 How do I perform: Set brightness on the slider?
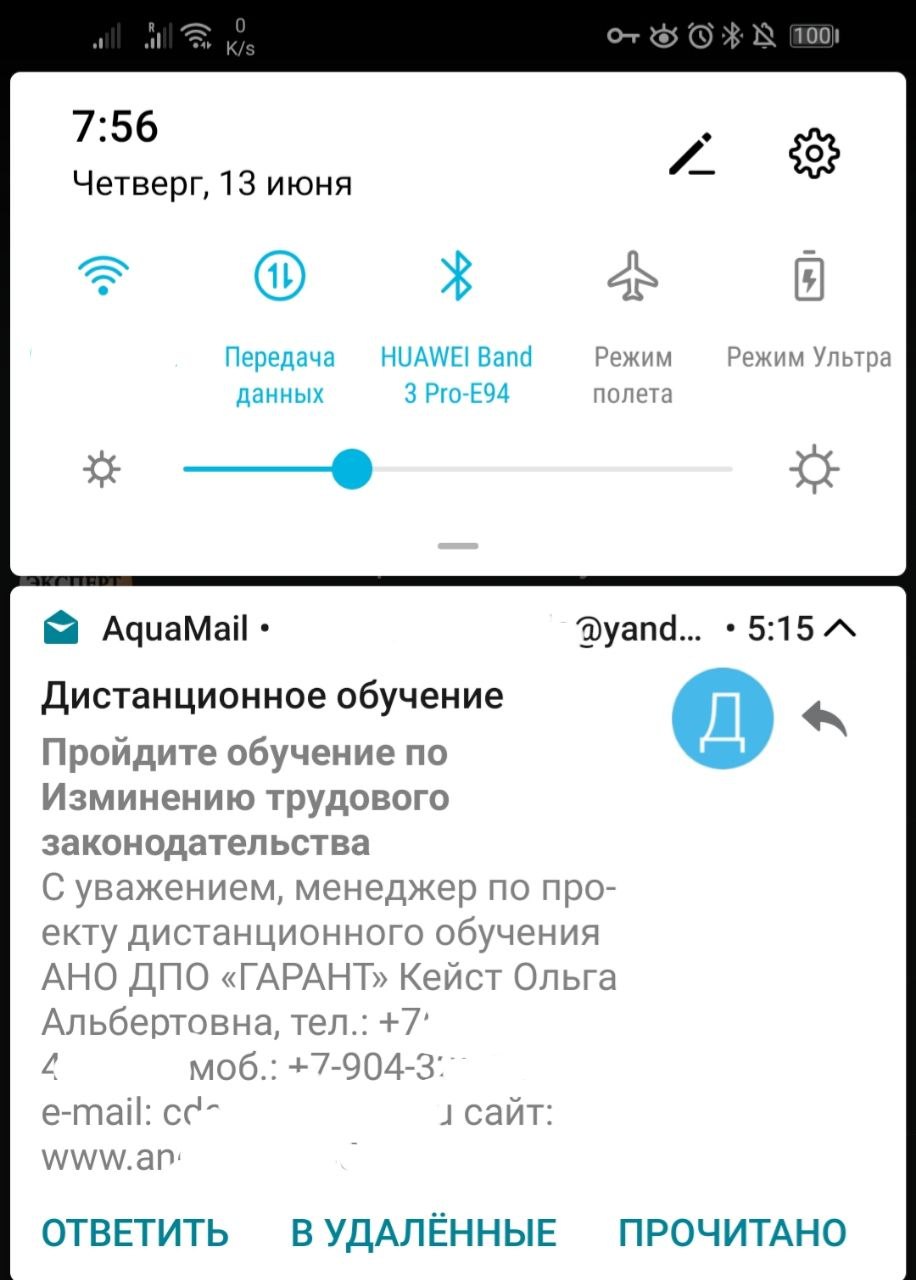tap(352, 469)
